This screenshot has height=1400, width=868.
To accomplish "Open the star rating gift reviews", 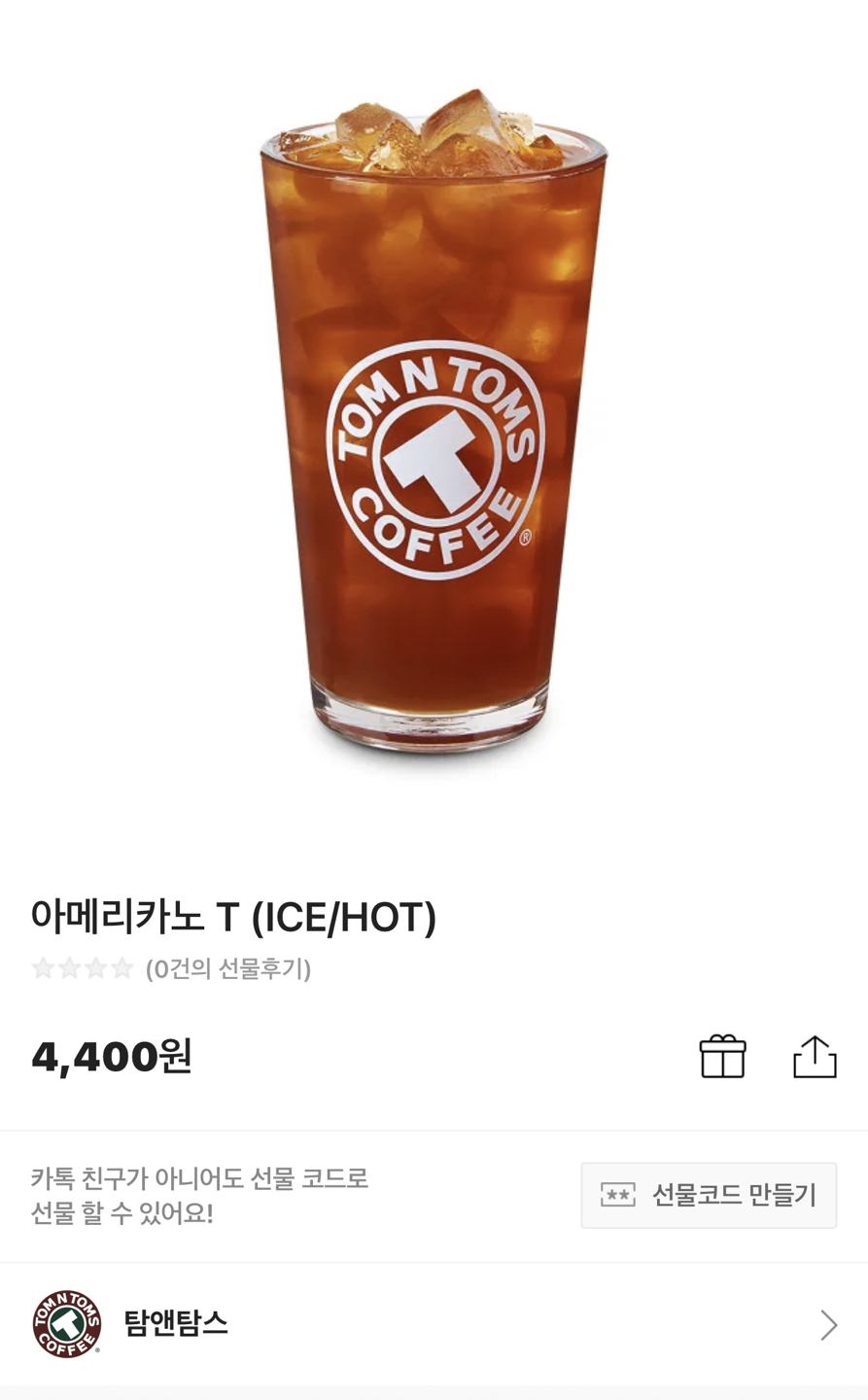I will 171,968.
